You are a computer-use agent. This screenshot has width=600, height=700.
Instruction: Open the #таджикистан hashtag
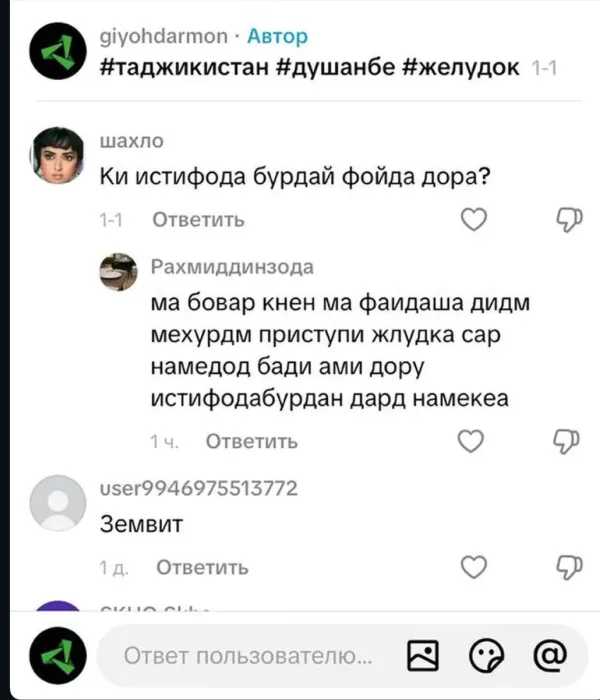pyautogui.click(x=177, y=68)
